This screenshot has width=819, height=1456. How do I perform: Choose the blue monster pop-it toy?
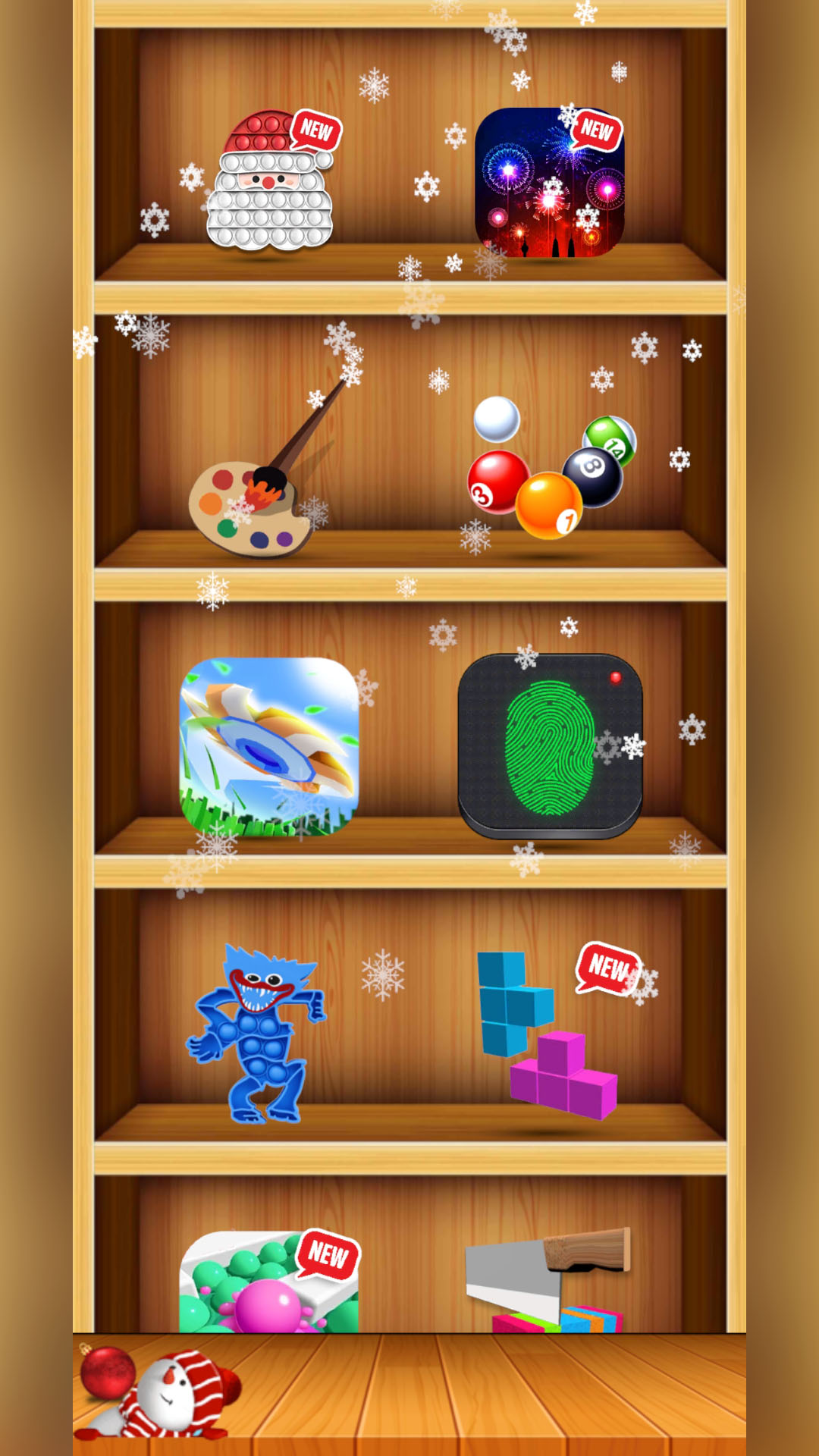pos(258,1035)
